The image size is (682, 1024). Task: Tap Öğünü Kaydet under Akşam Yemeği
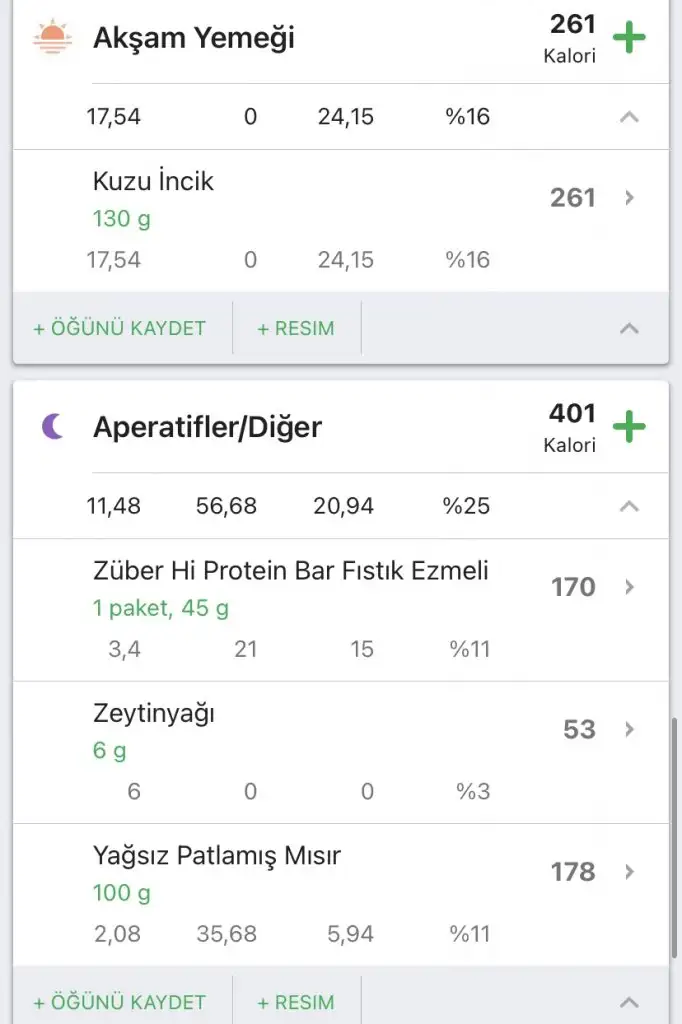120,328
